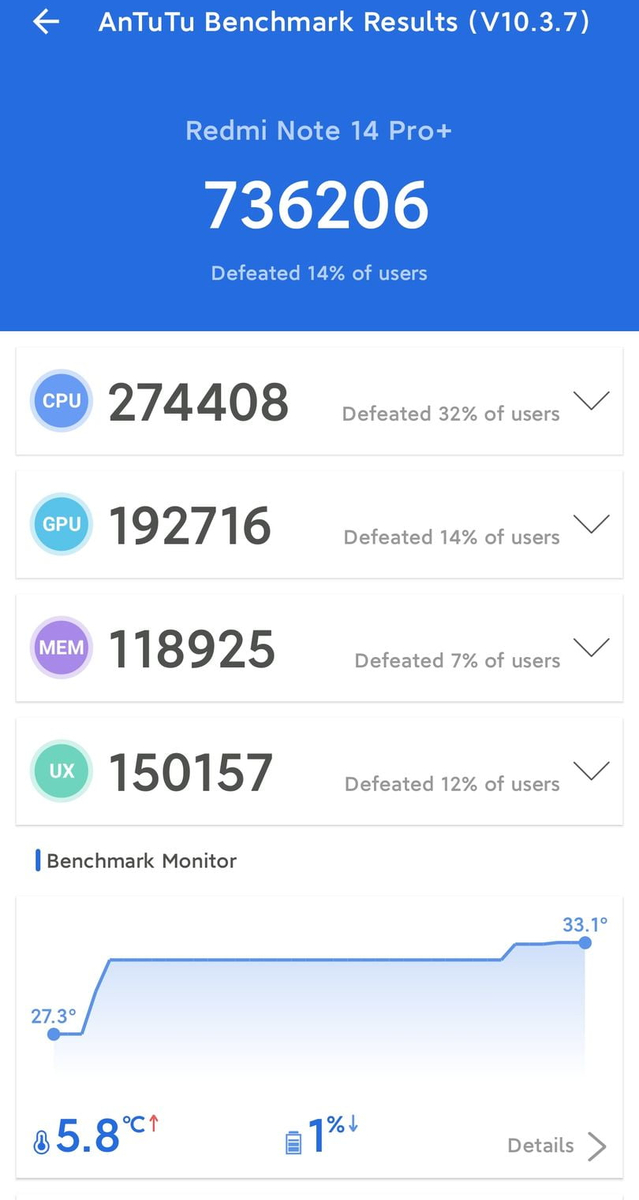Expand the MEM score section
This screenshot has height=1200, width=639.
(x=591, y=647)
